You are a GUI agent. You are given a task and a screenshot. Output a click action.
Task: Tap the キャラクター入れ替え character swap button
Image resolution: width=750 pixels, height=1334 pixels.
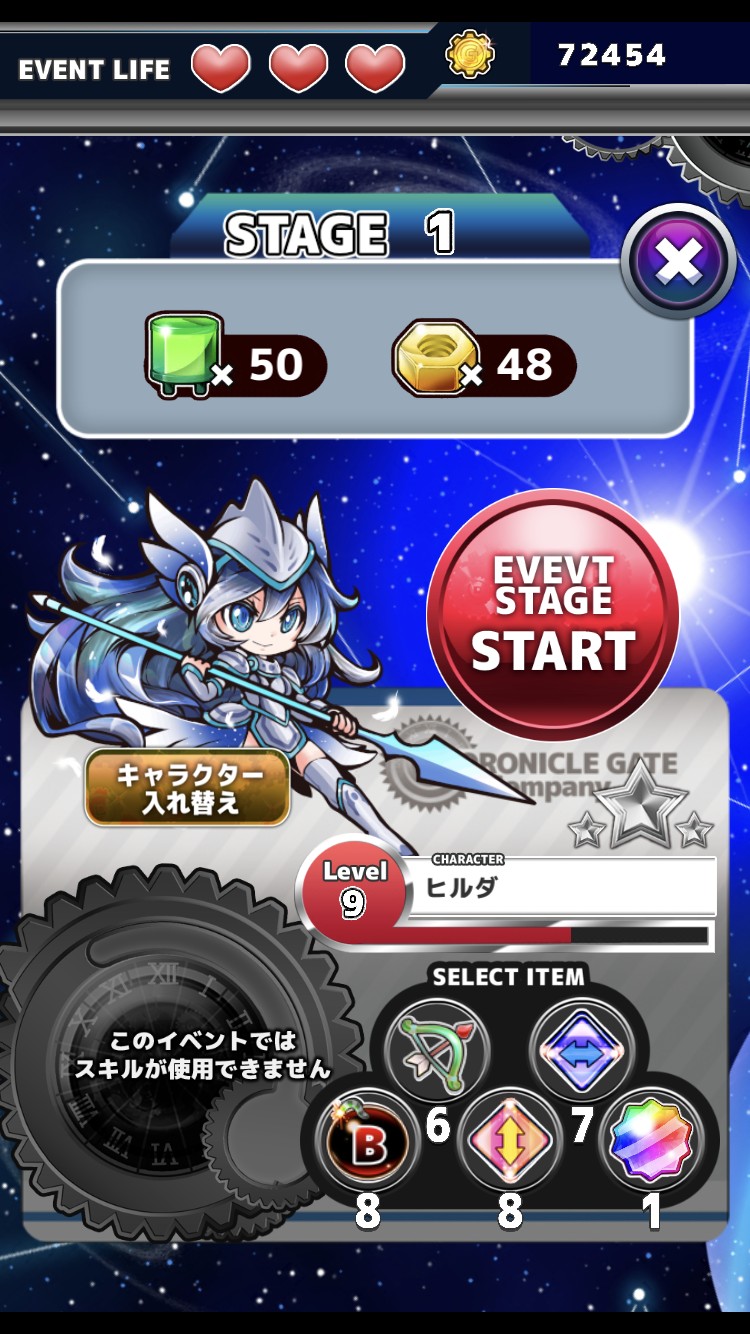[187, 788]
